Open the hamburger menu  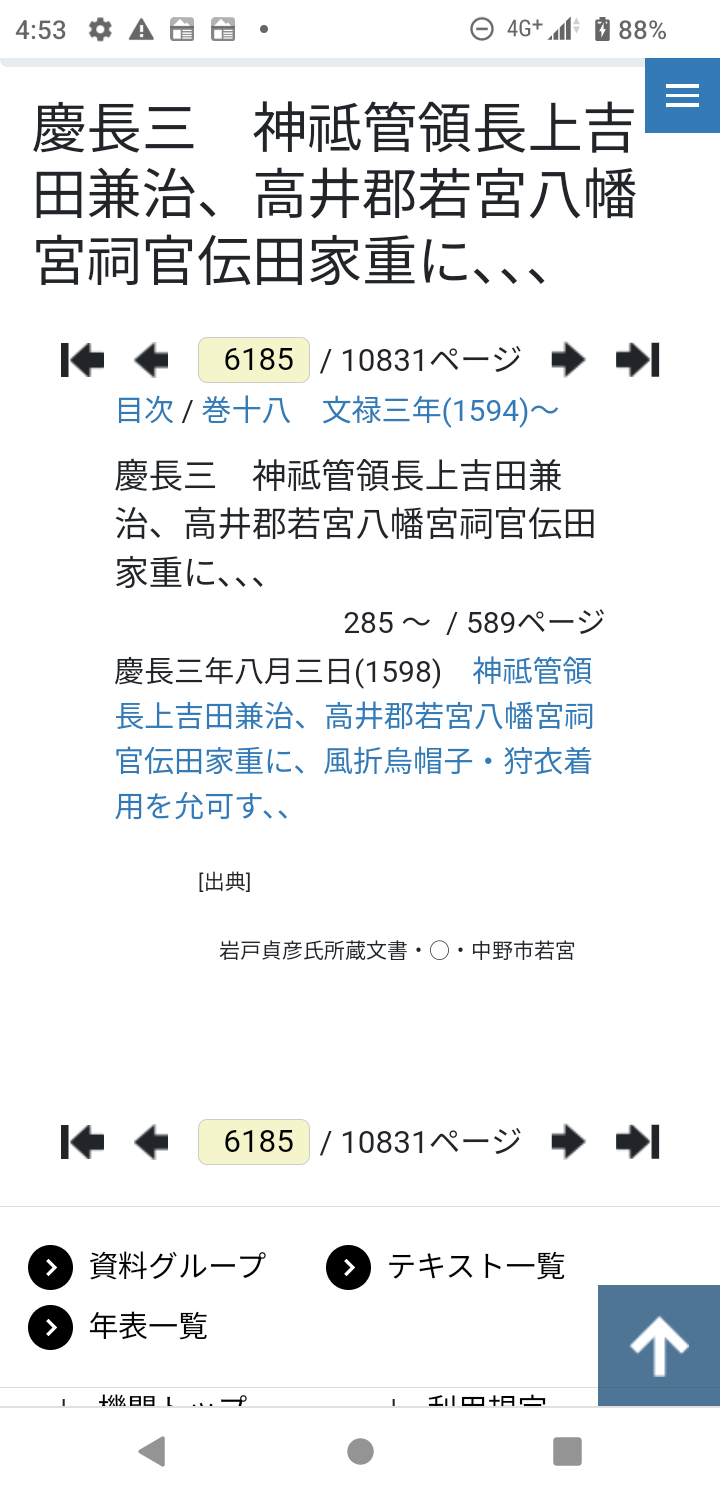682,95
